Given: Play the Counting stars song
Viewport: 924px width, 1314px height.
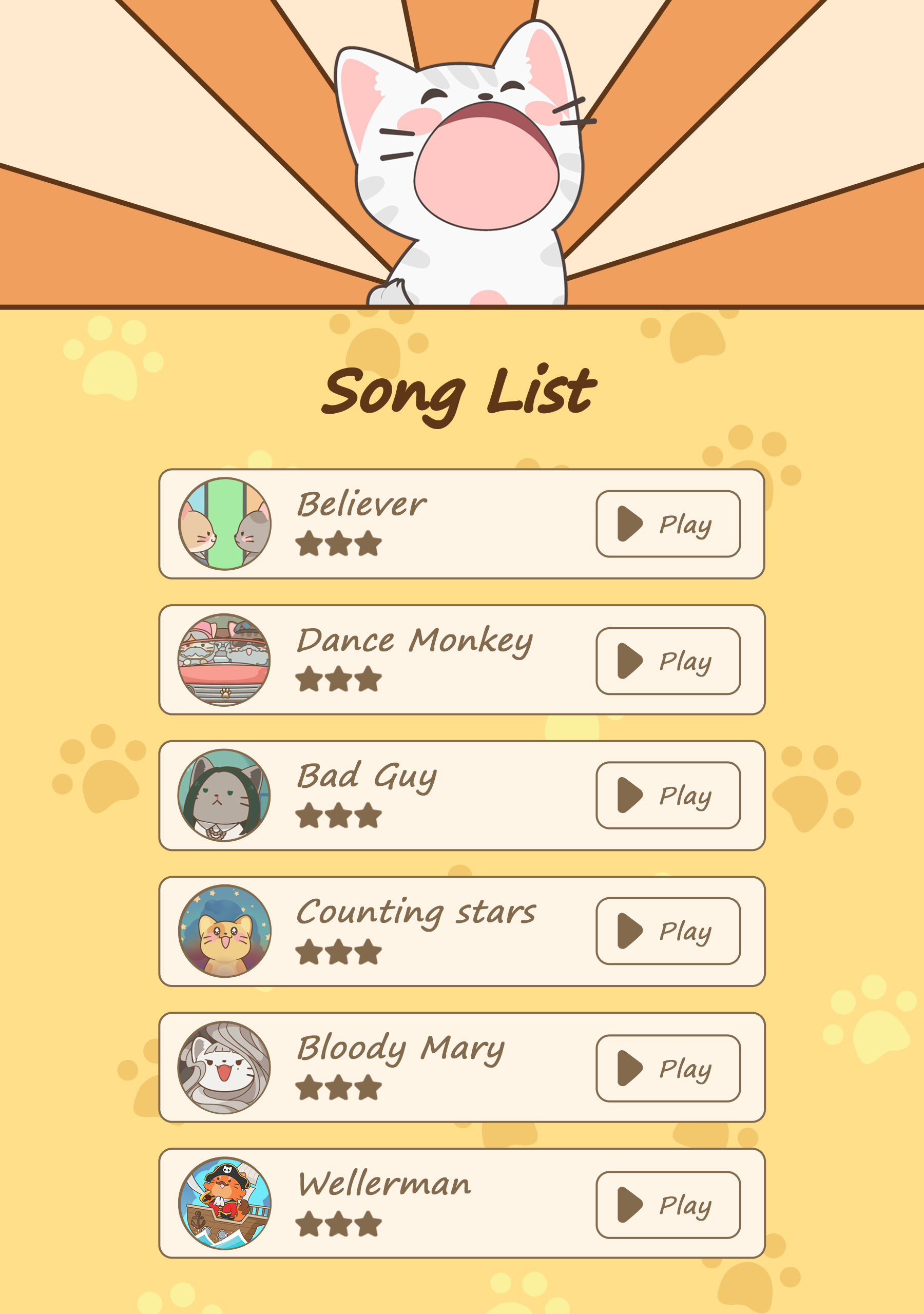Looking at the screenshot, I should pos(668,931).
